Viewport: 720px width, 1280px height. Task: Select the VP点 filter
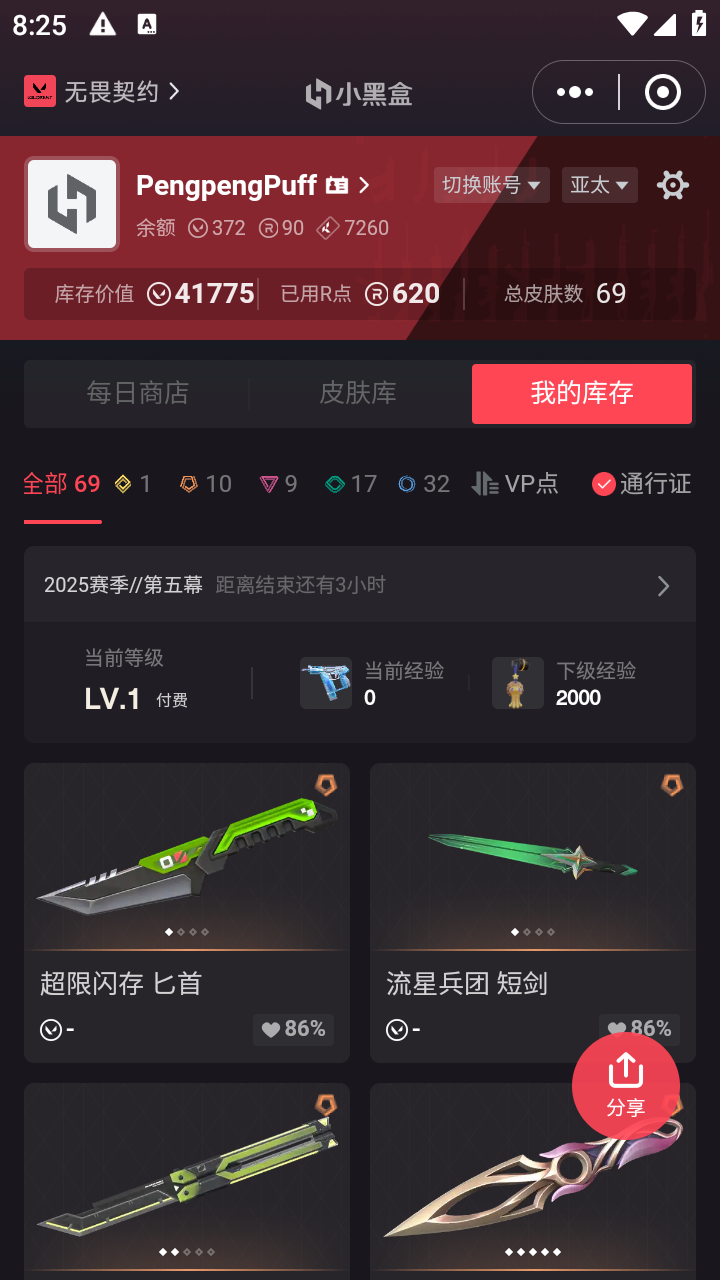pos(515,484)
